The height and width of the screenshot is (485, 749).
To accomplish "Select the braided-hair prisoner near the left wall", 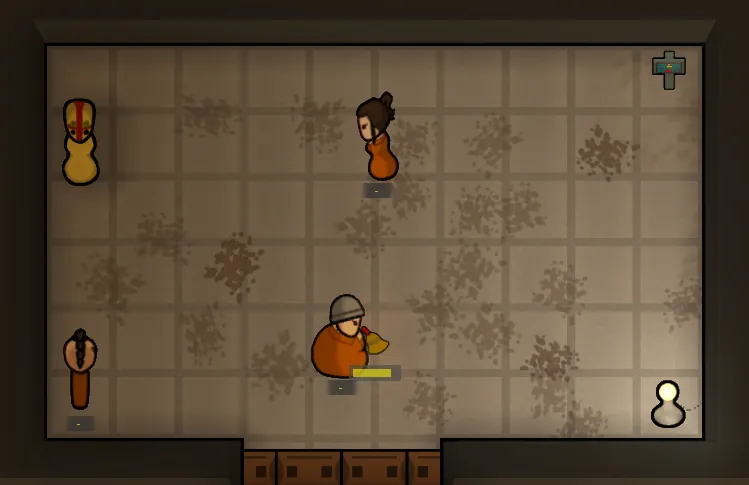I will [x=80, y=370].
